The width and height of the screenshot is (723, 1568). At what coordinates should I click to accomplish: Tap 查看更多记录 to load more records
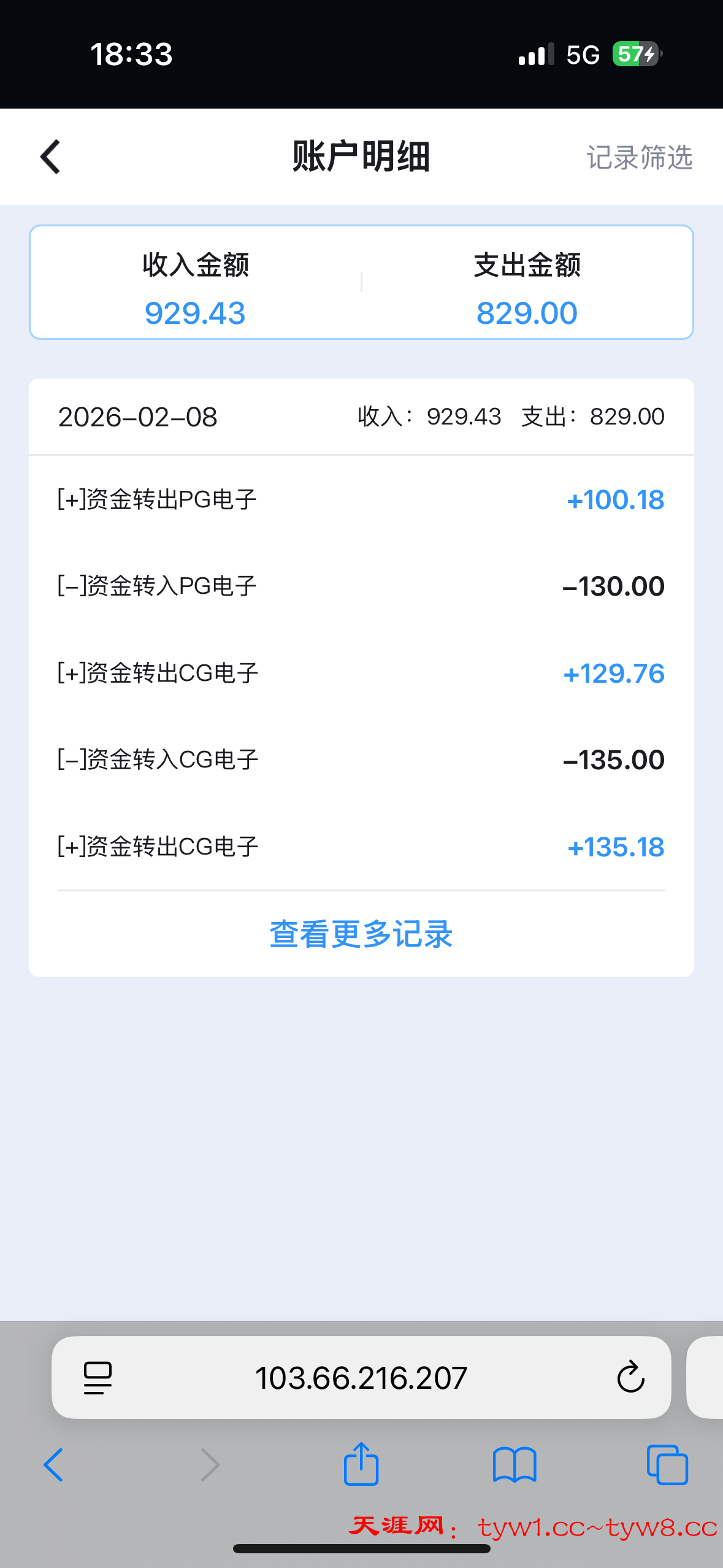pos(361,934)
